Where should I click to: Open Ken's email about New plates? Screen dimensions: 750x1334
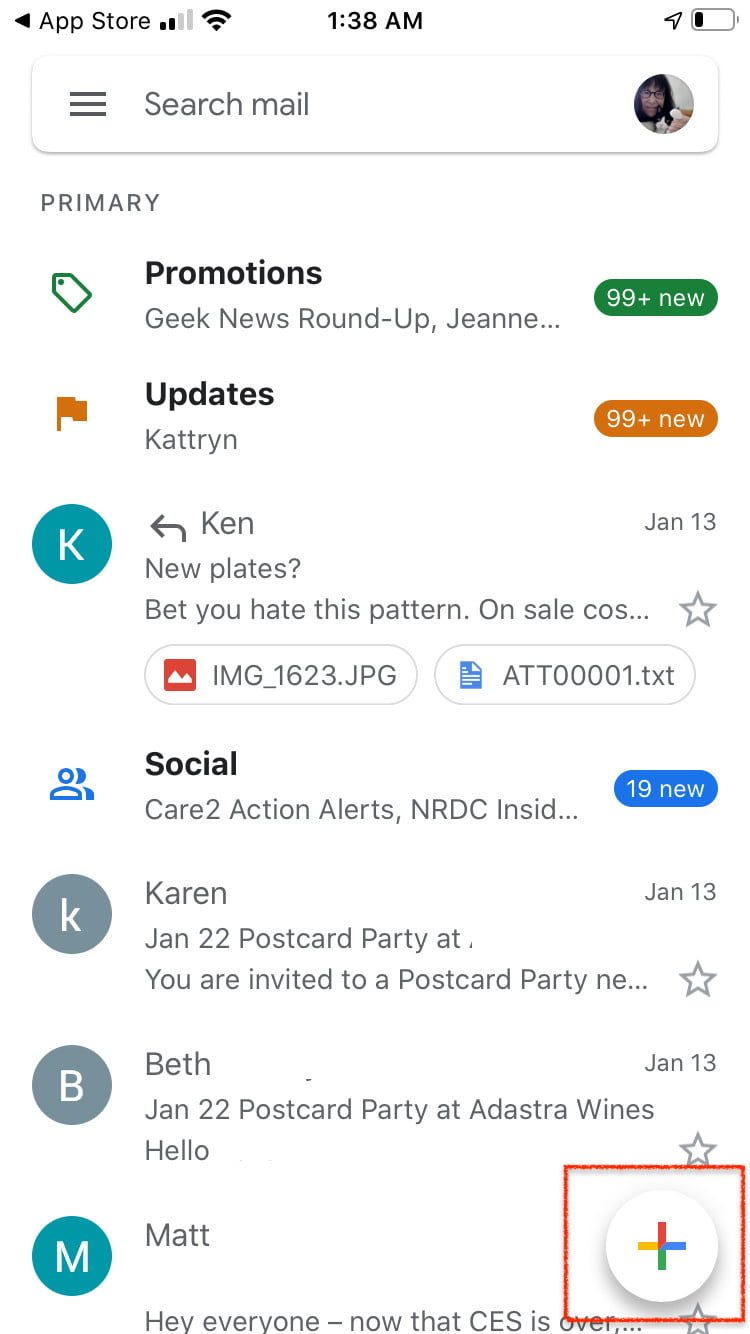click(x=400, y=568)
